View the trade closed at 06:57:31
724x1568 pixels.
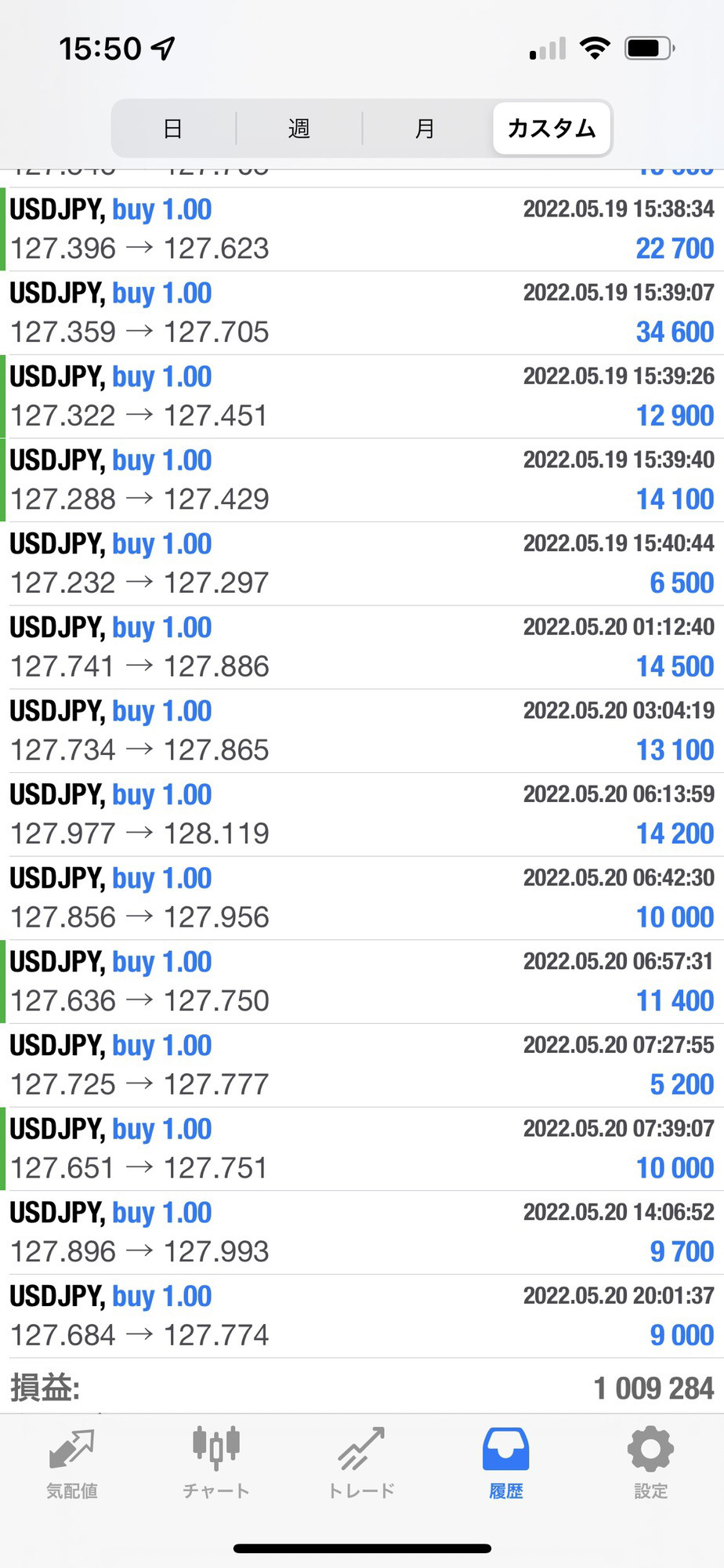coord(362,982)
